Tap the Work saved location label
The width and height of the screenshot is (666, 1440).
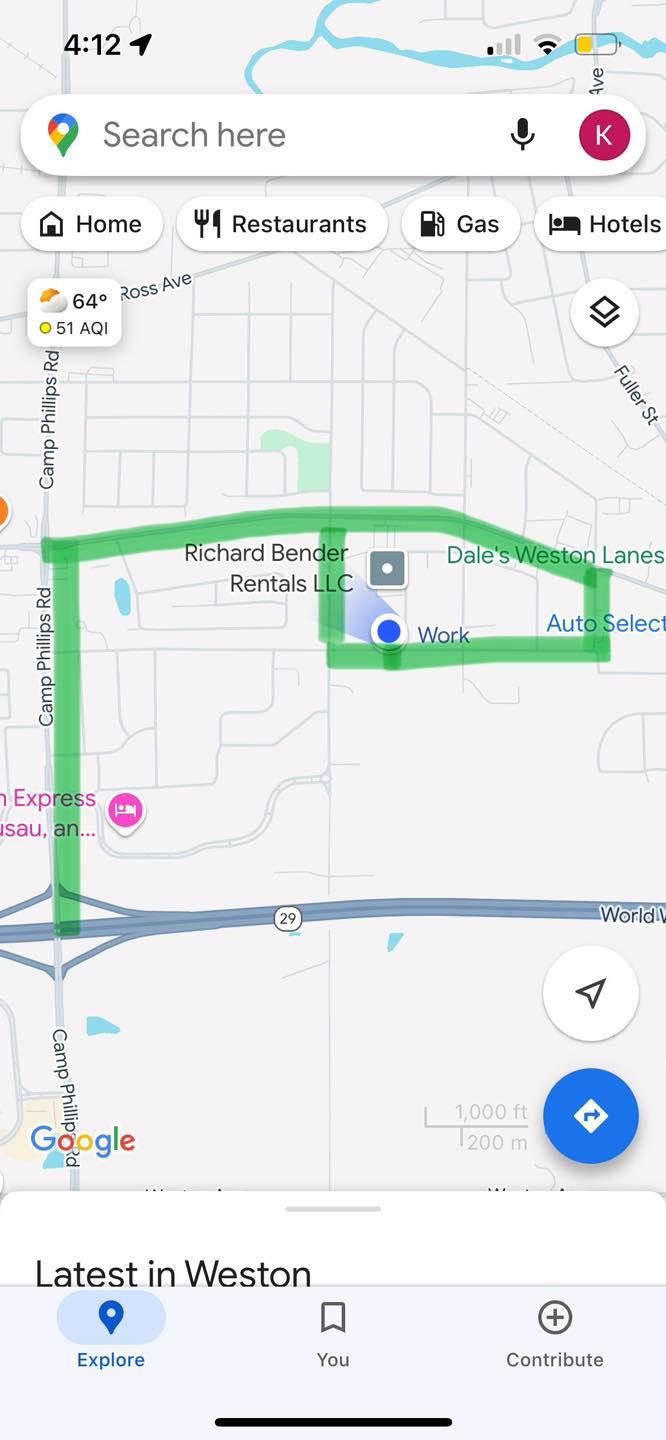click(x=443, y=635)
